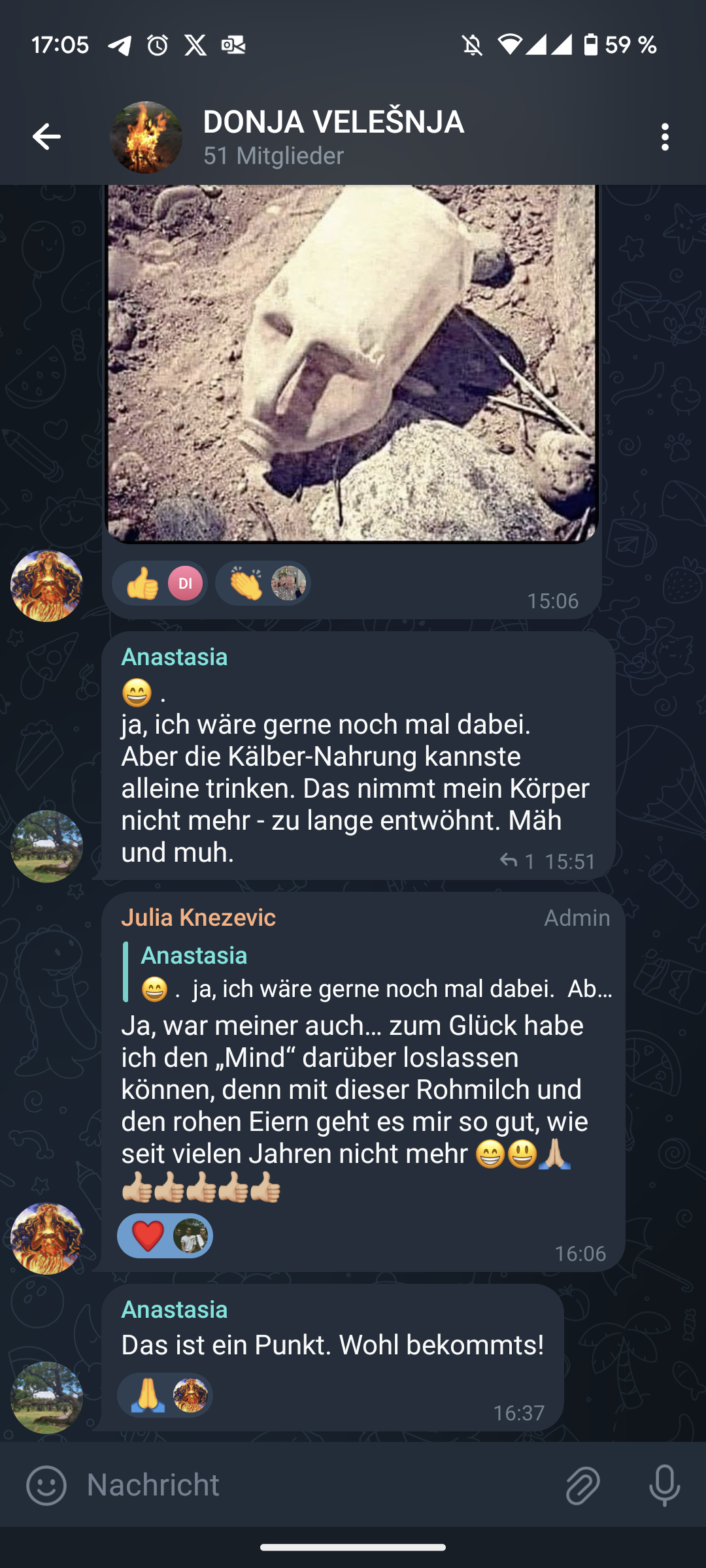Record a voice message with the microphone
This screenshot has height=1568, width=706.
(664, 1485)
